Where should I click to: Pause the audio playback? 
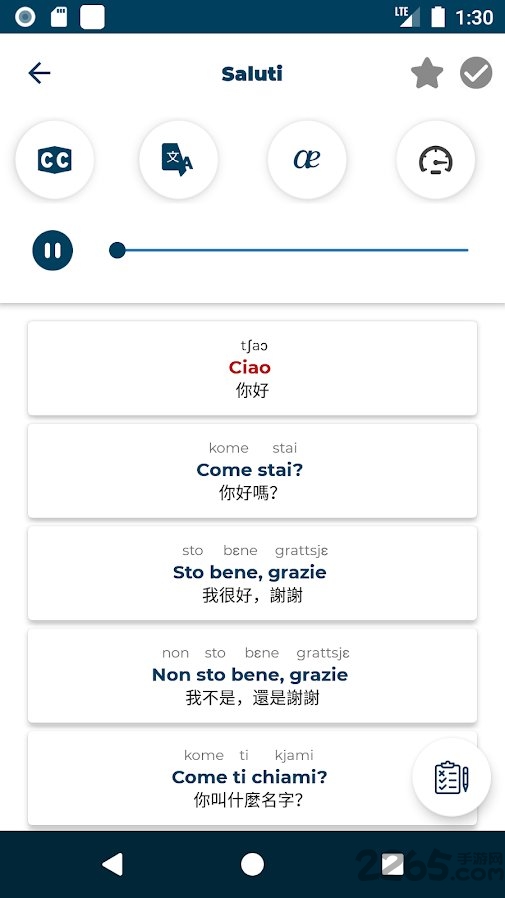(53, 250)
